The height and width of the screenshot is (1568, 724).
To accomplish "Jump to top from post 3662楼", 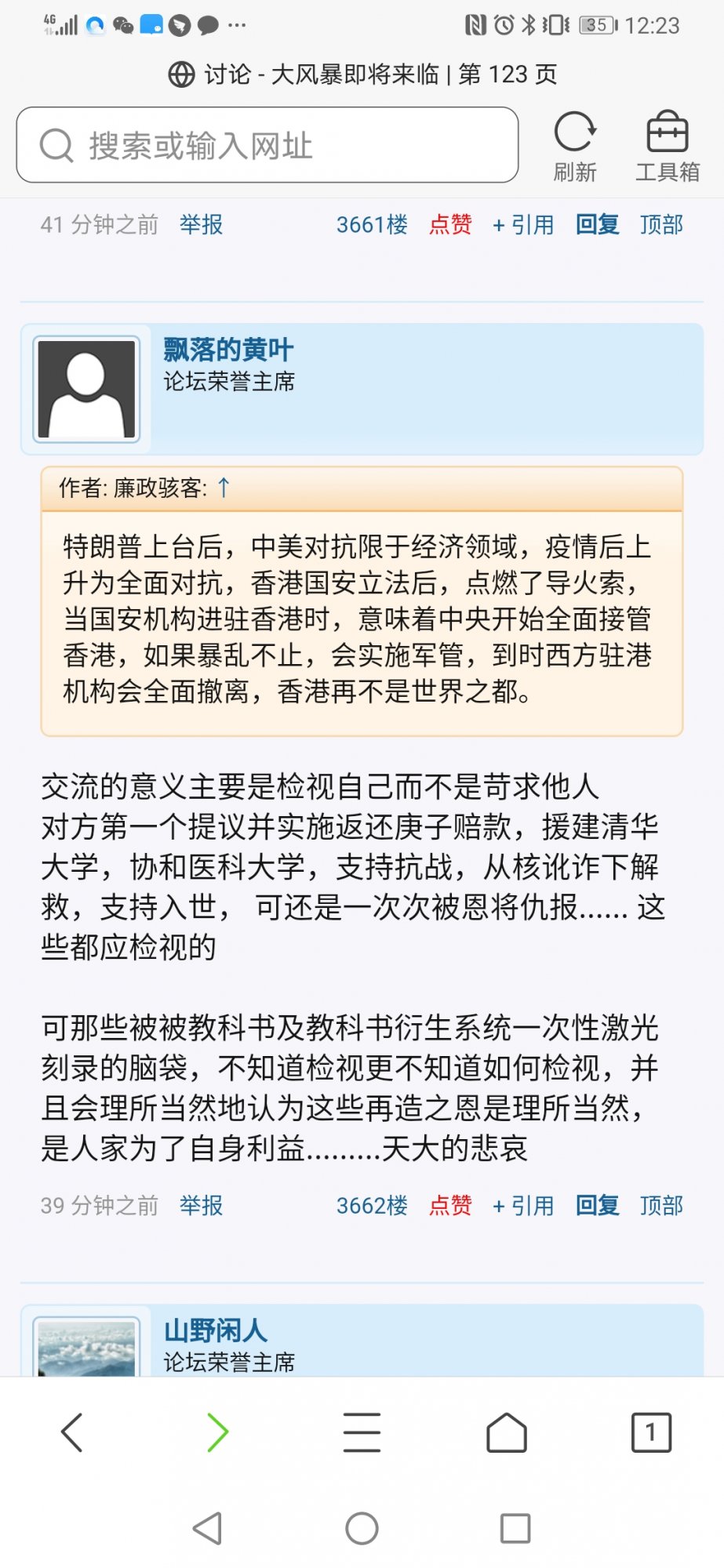I will click(x=661, y=1206).
